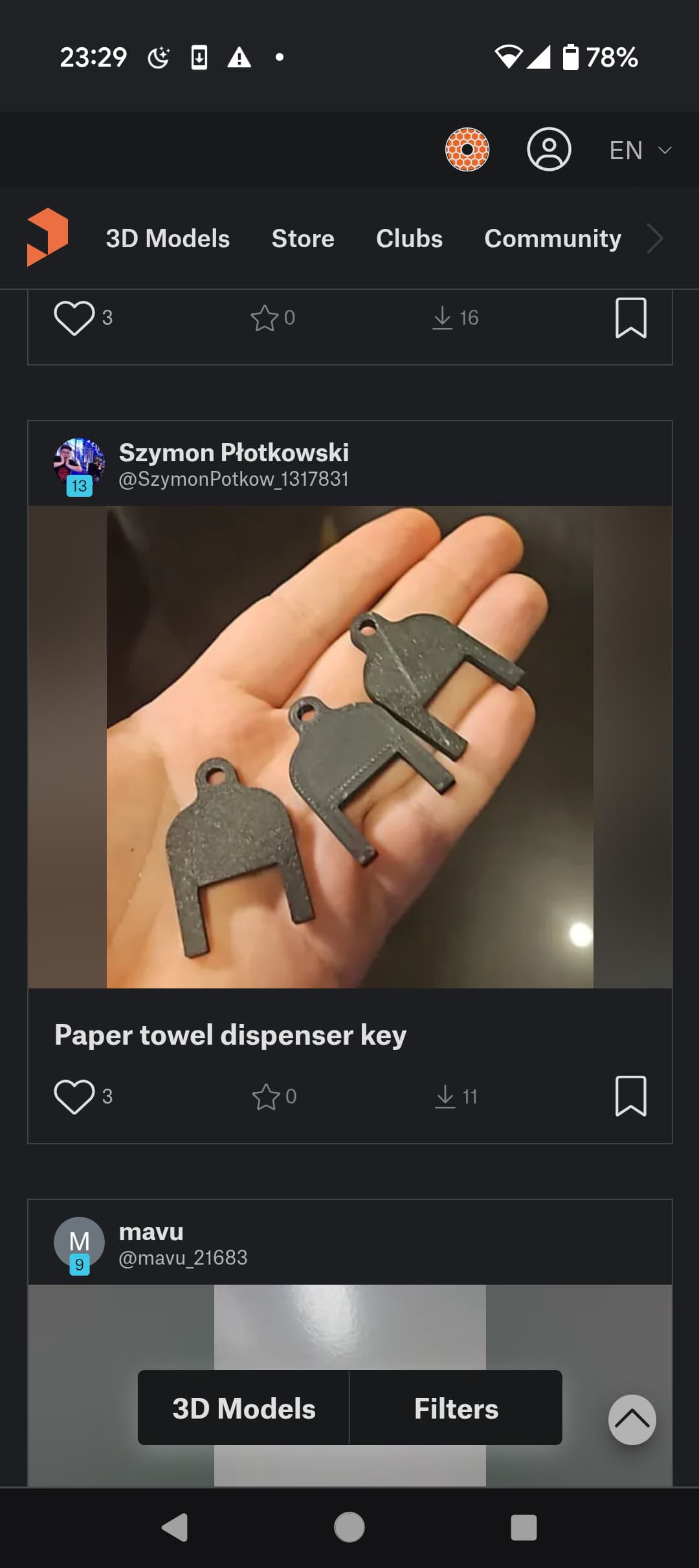Image resolution: width=699 pixels, height=1568 pixels.
Task: Like the Paper towel dispenser key model
Action: point(74,1096)
